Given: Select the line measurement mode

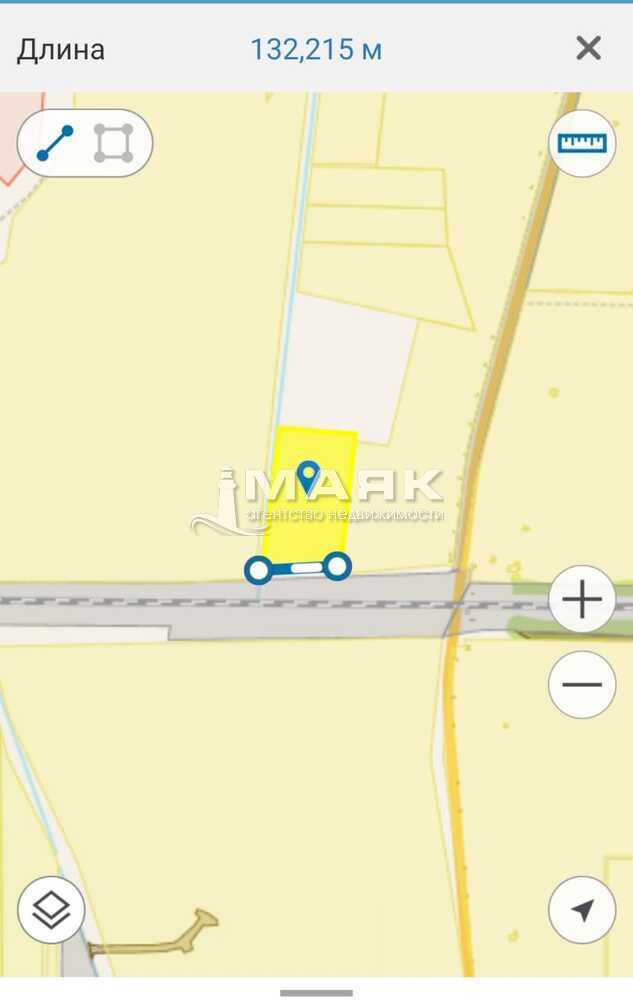Looking at the screenshot, I should (55, 144).
